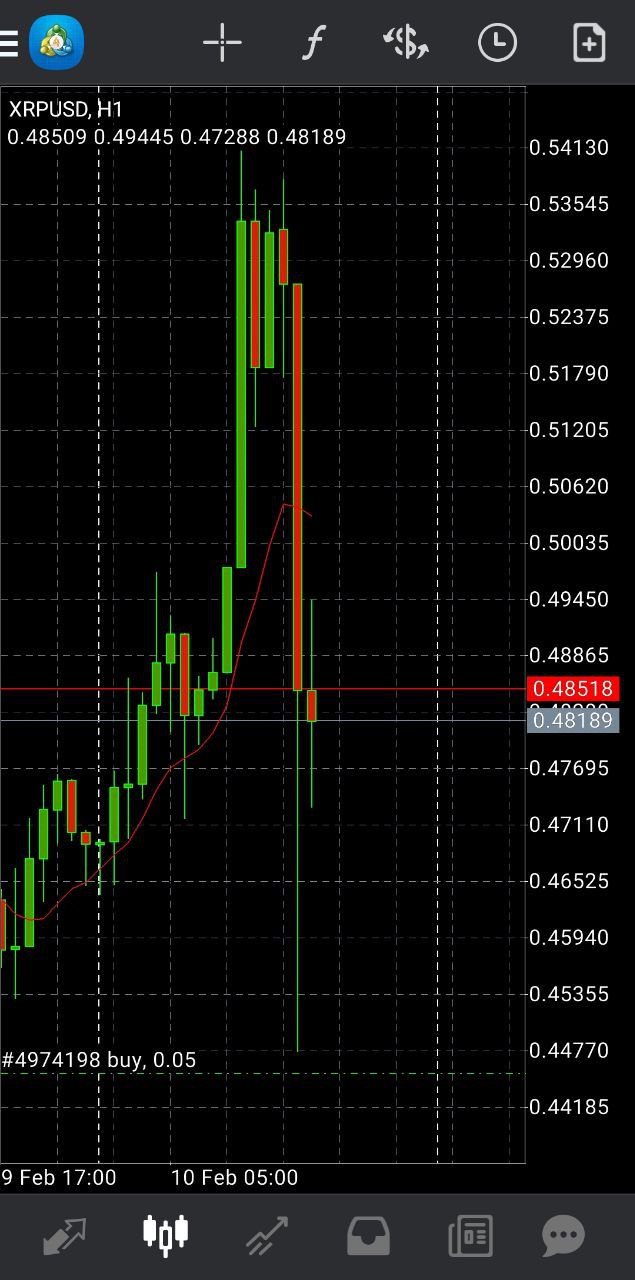Enable the crosshair tool
This screenshot has width=635, height=1280.
pos(222,43)
